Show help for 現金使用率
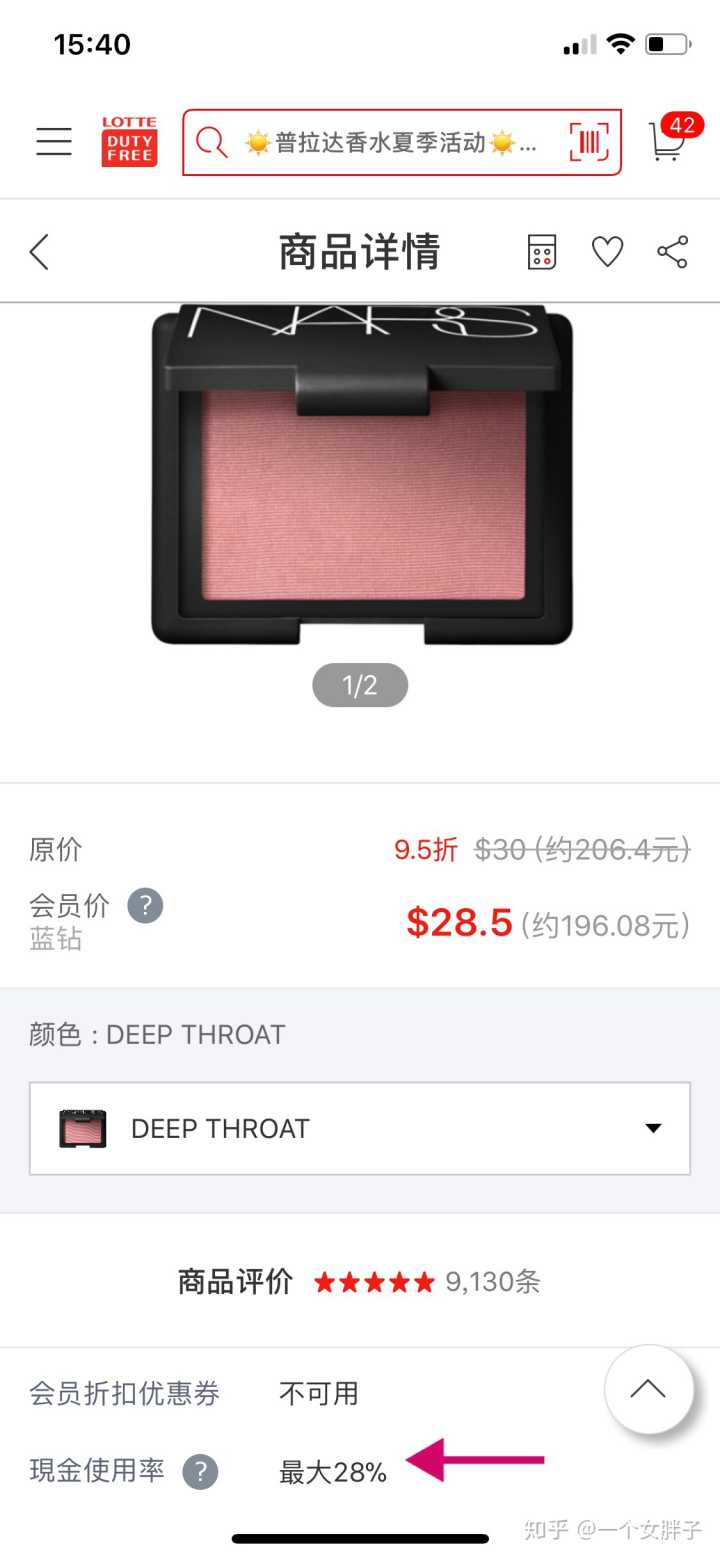720x1559 pixels. click(200, 1472)
